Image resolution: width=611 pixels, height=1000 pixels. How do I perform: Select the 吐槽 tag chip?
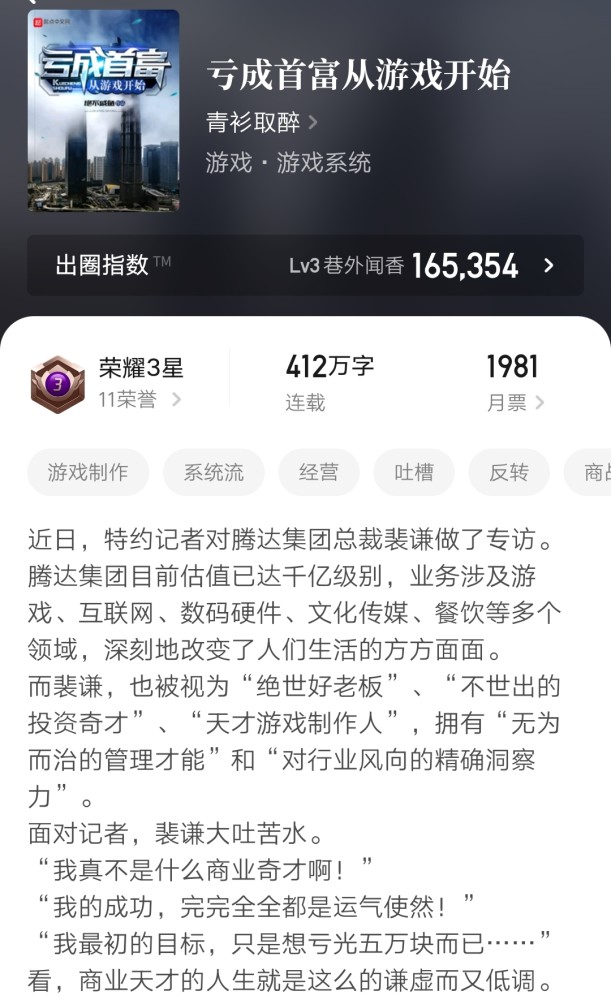click(x=414, y=473)
